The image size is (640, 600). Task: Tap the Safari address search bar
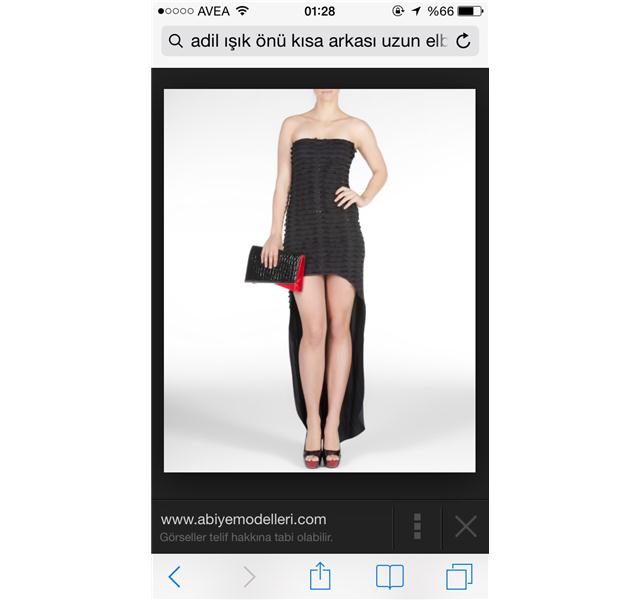pyautogui.click(x=310, y=41)
